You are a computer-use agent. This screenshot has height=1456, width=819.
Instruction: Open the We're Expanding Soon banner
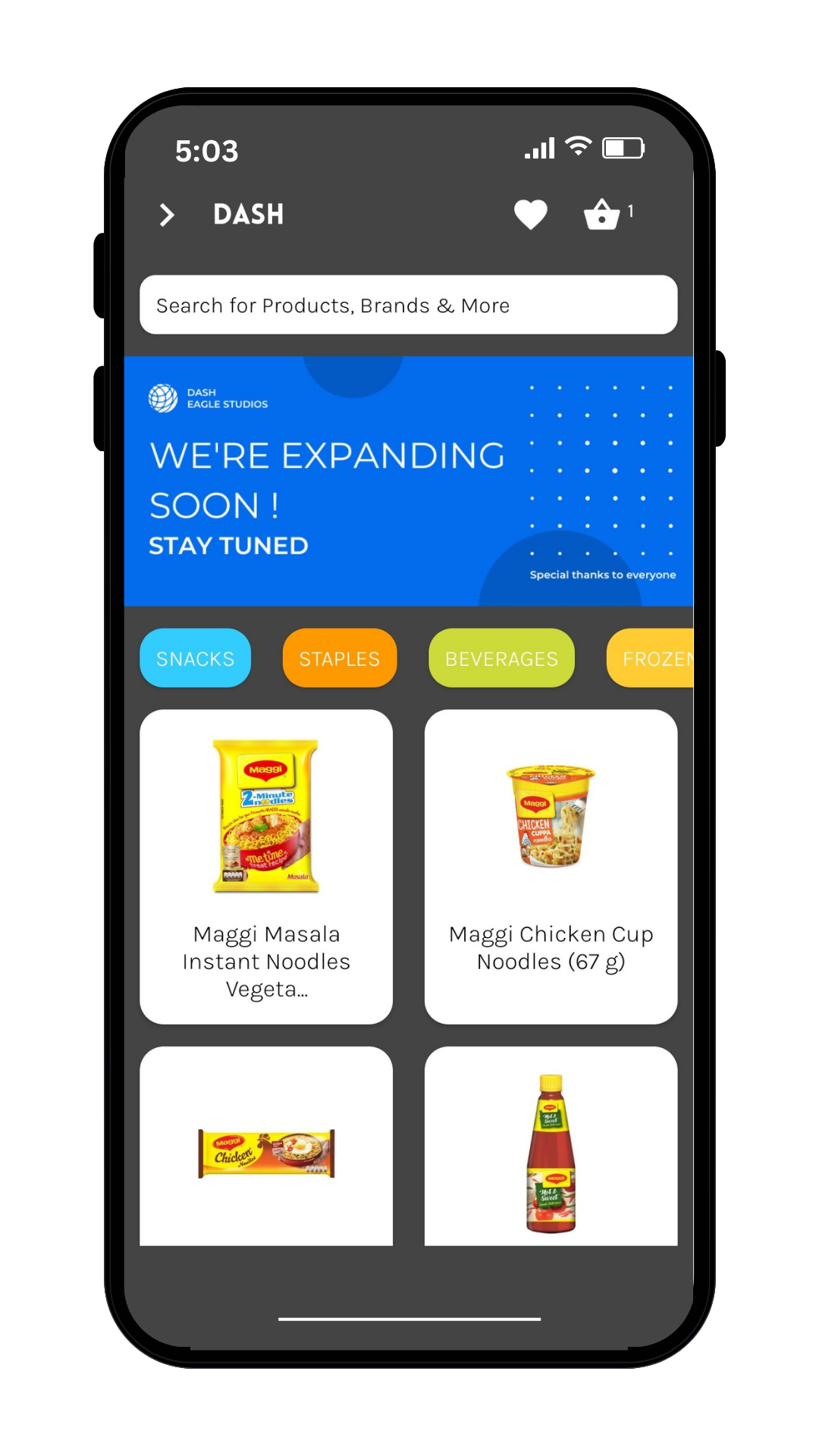point(409,481)
